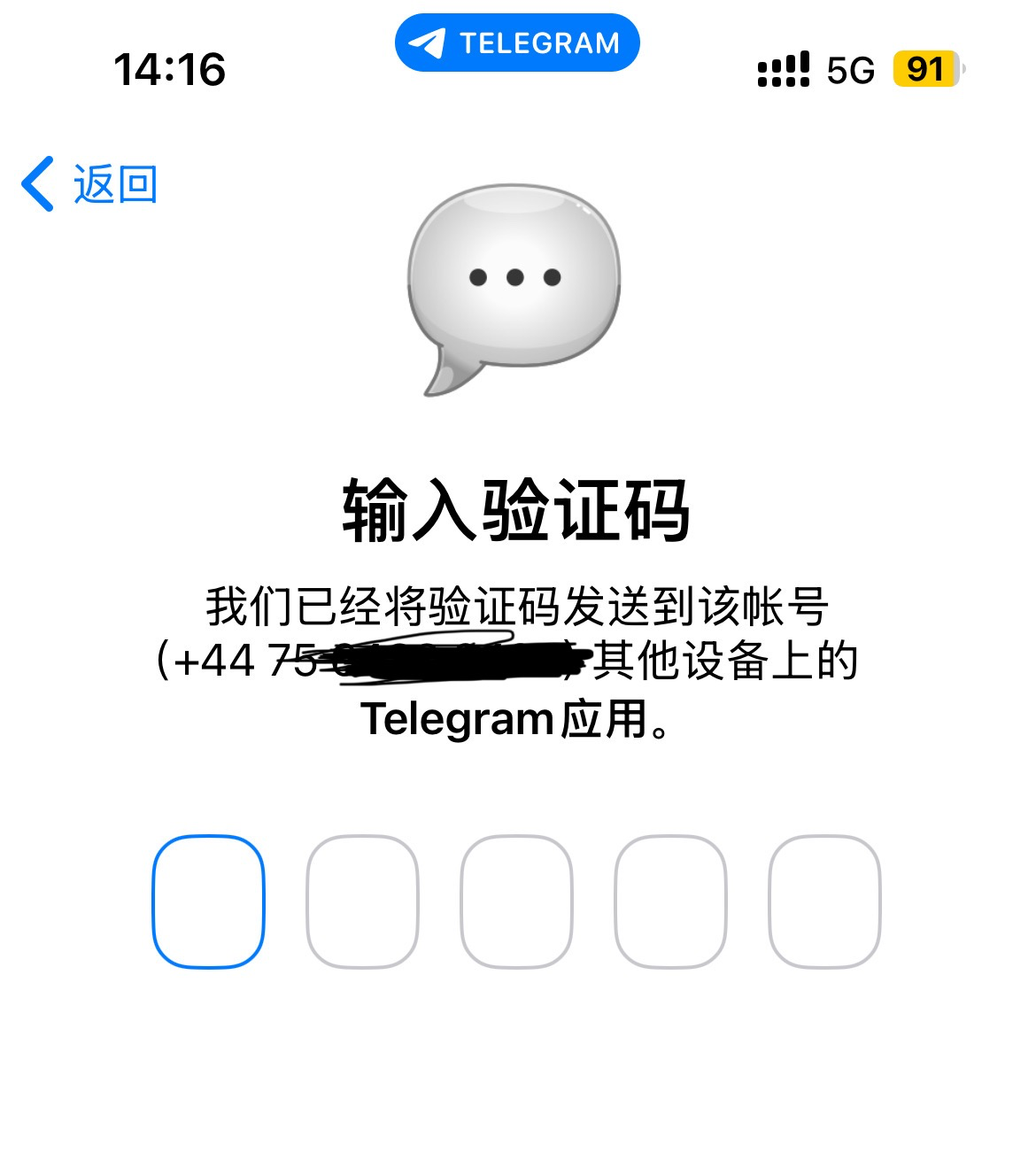The image size is (1036, 1153).
Task: Focus the first verification code box
Action: click(x=209, y=902)
